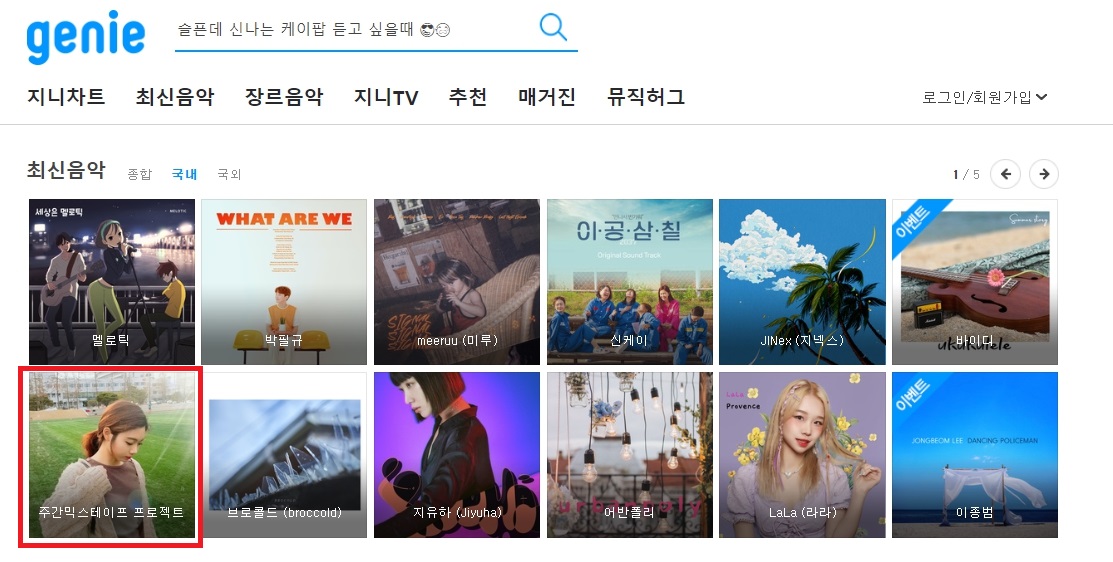1113x562 pixels.
Task: Focus the search input field
Action: (350, 29)
